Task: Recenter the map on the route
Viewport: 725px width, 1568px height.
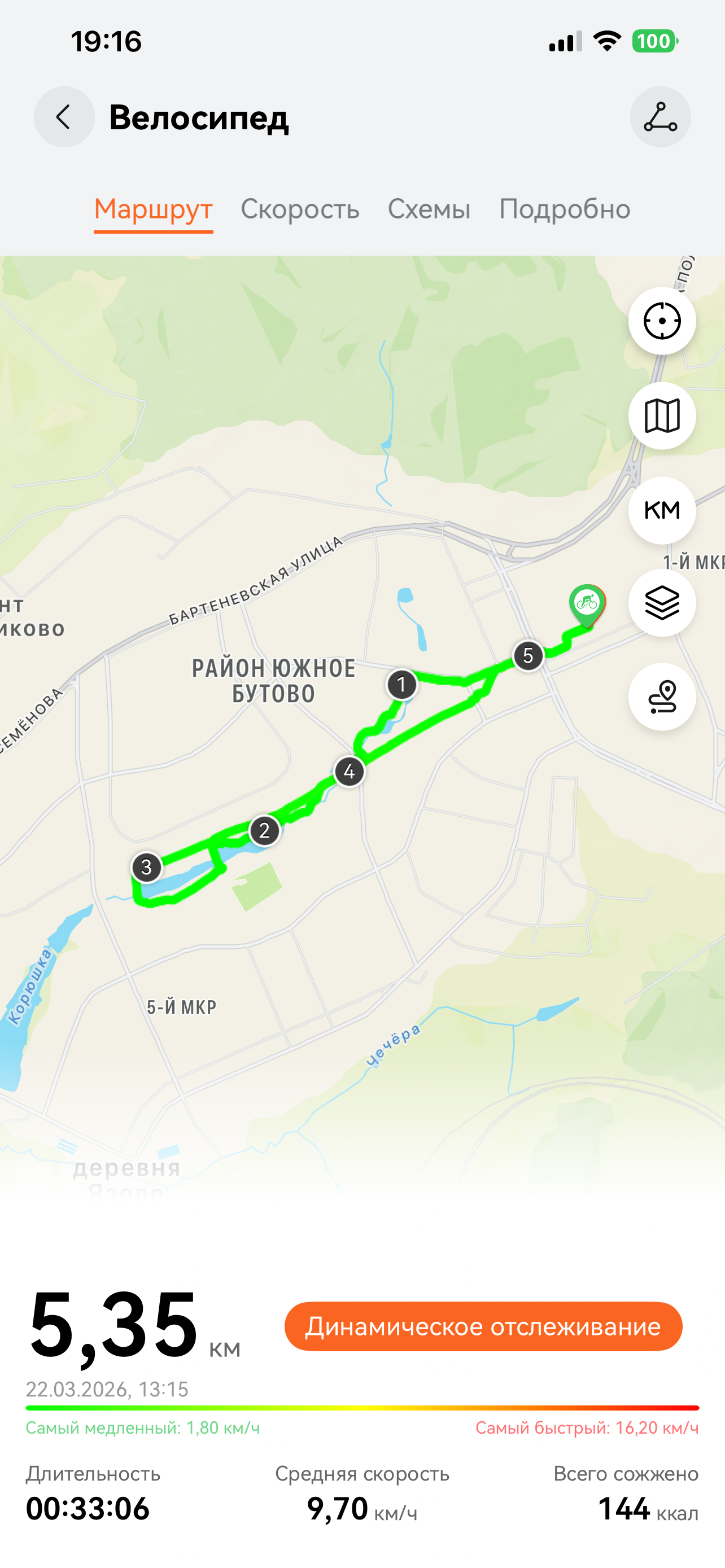Action: coord(662,321)
